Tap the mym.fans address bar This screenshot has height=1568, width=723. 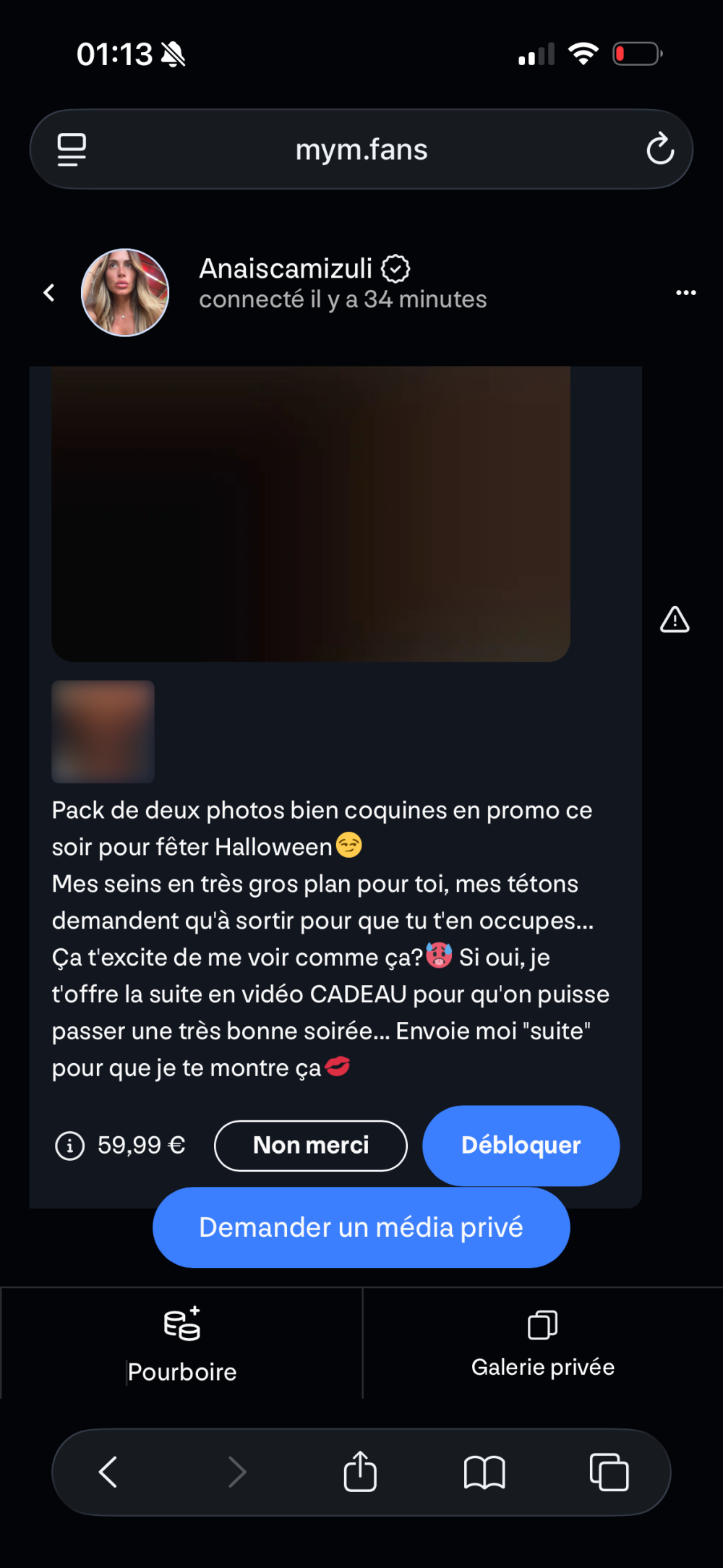361,150
